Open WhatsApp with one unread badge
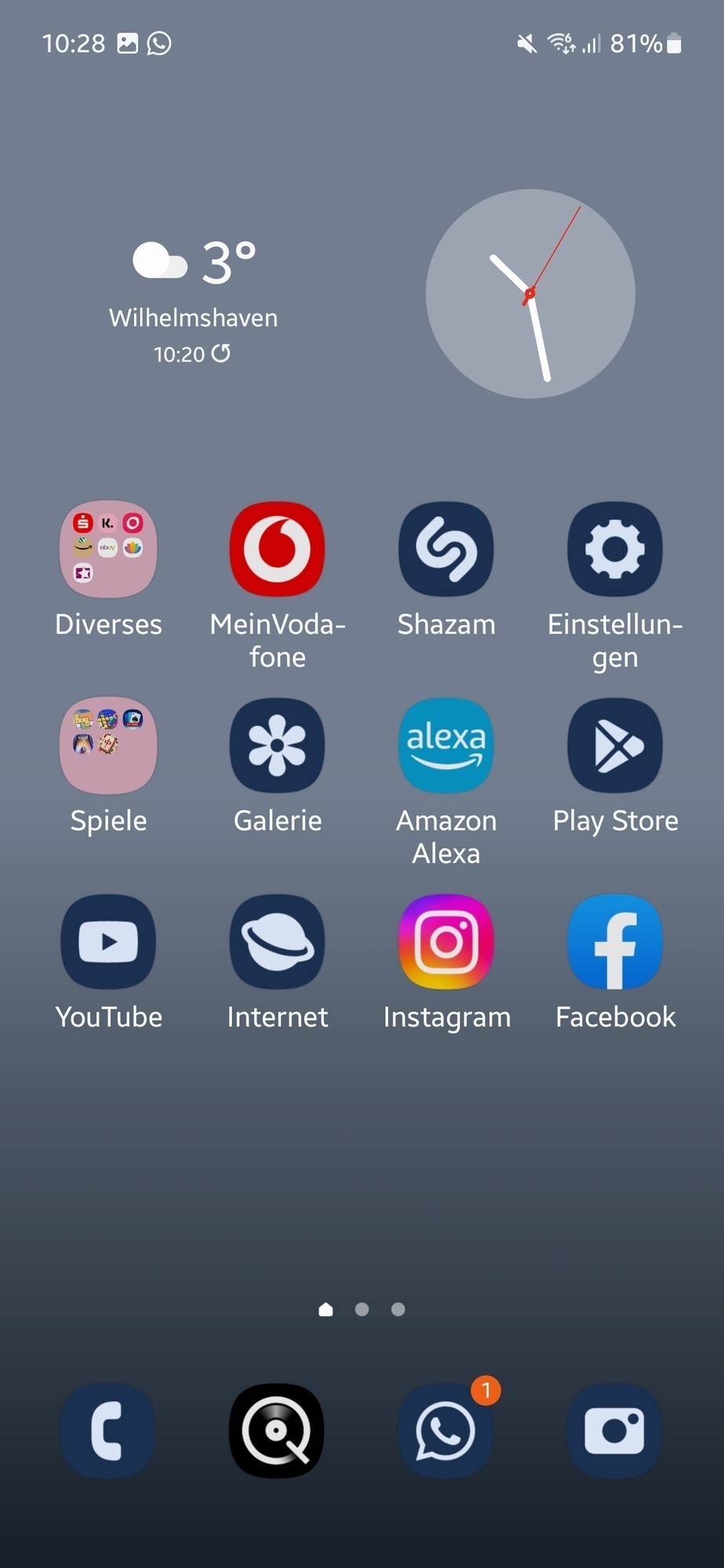The width and height of the screenshot is (724, 1568). (x=446, y=1431)
